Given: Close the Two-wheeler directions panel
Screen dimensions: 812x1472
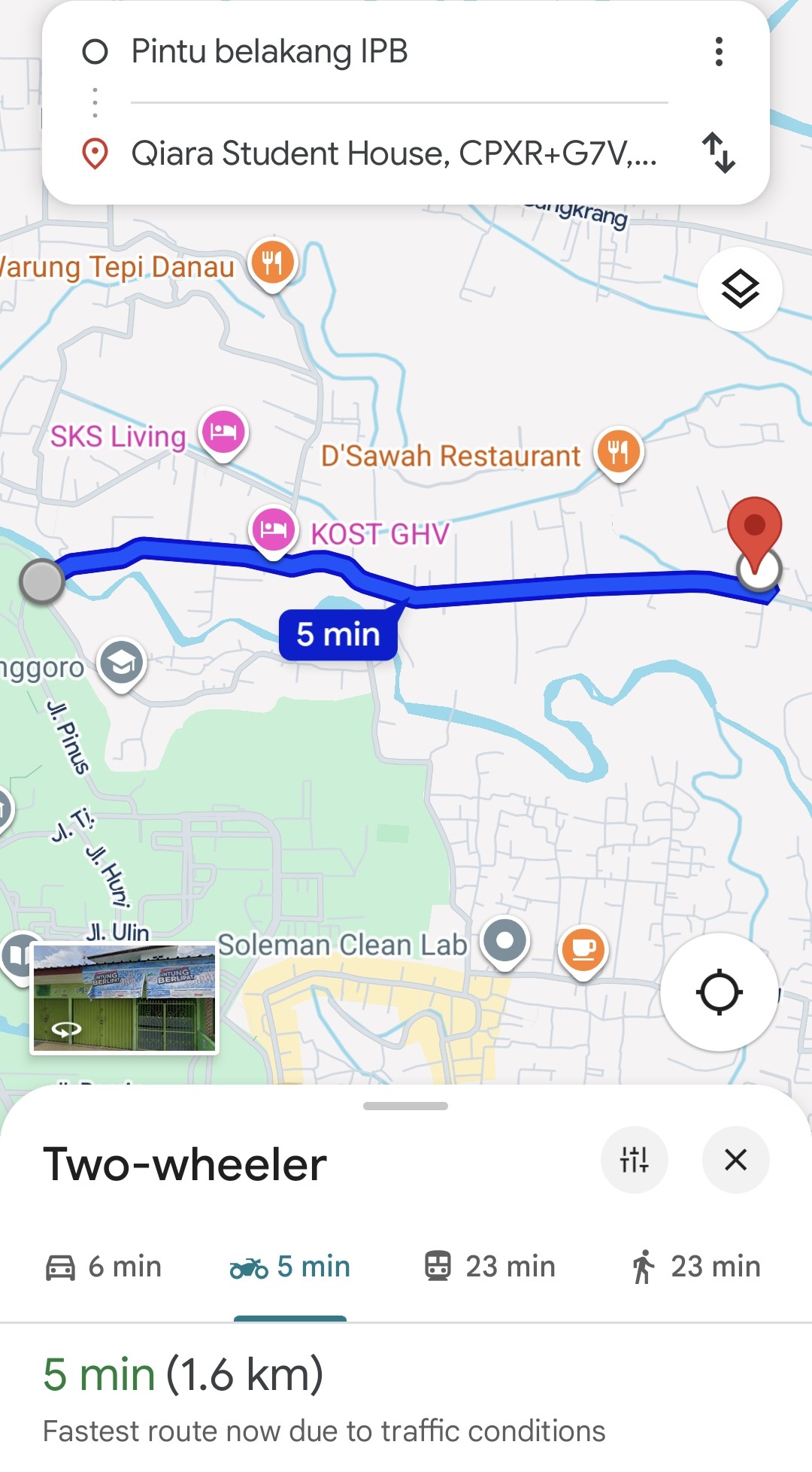Looking at the screenshot, I should coord(735,1160).
